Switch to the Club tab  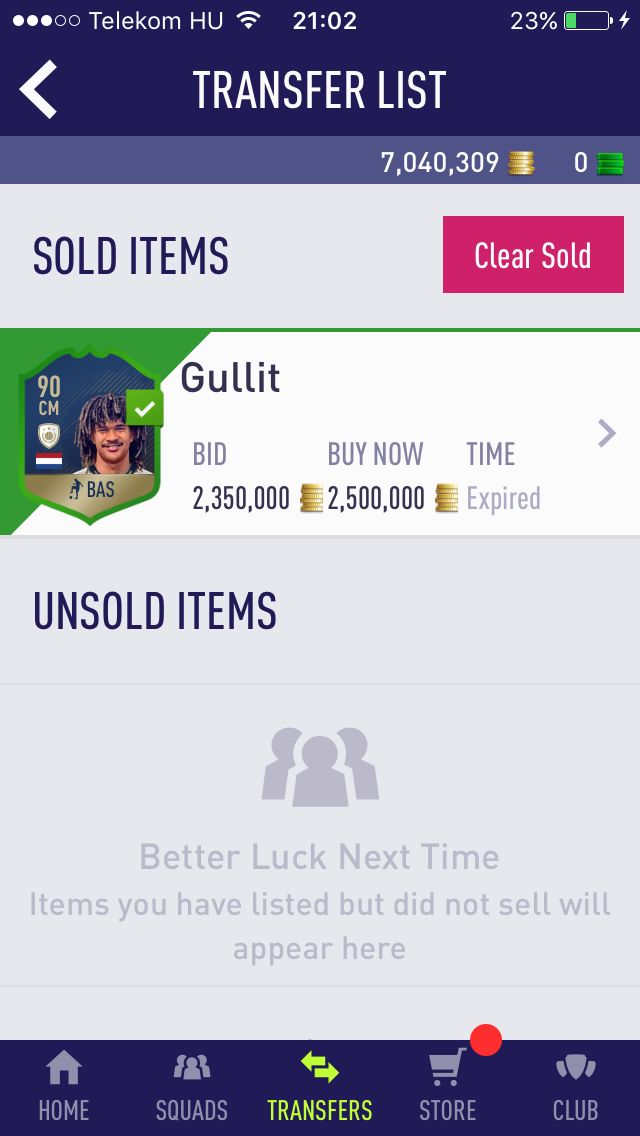pyautogui.click(x=575, y=1087)
